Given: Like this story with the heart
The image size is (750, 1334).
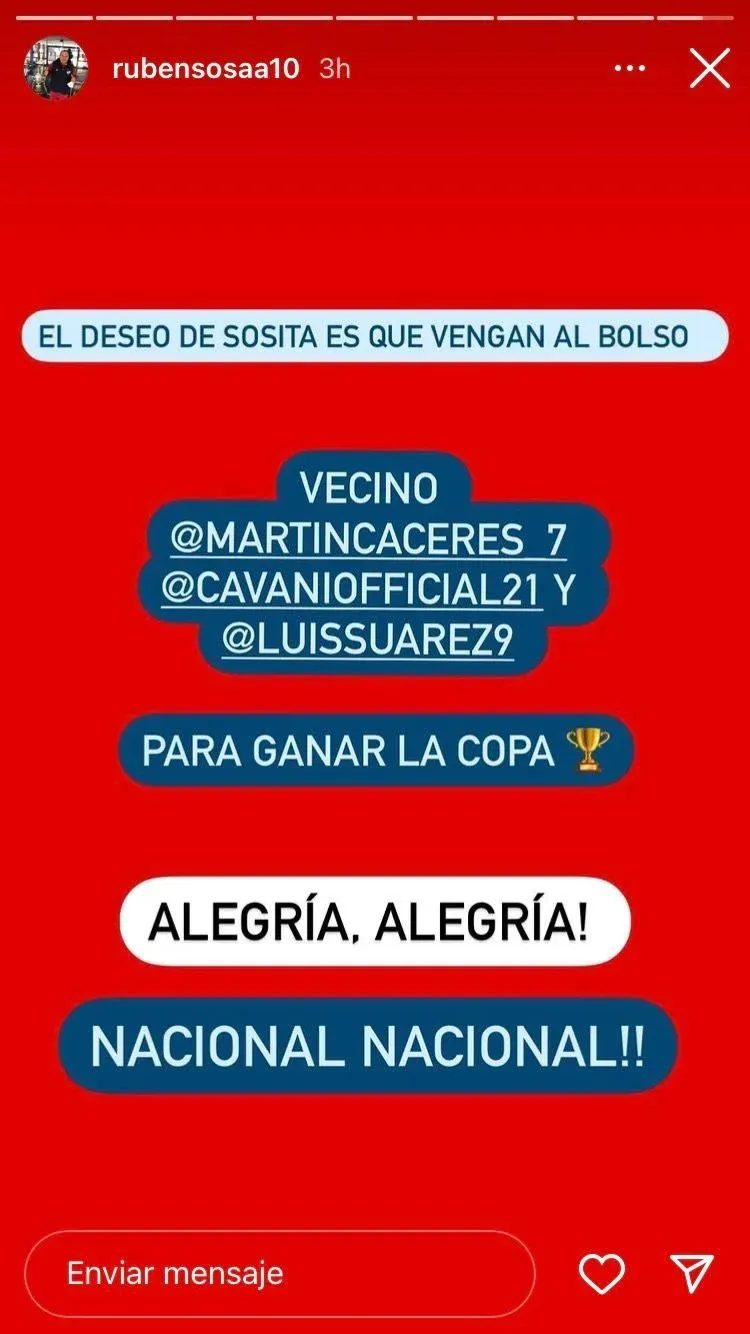Looking at the screenshot, I should pyautogui.click(x=601, y=1273).
